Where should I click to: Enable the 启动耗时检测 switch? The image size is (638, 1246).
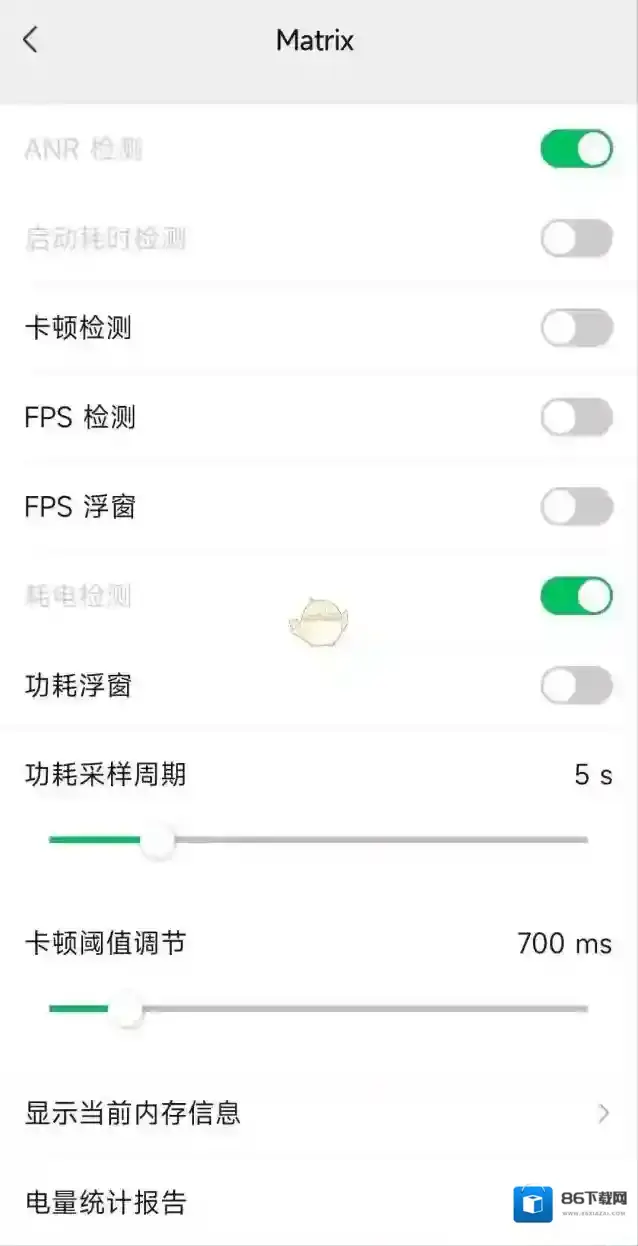tap(576, 239)
